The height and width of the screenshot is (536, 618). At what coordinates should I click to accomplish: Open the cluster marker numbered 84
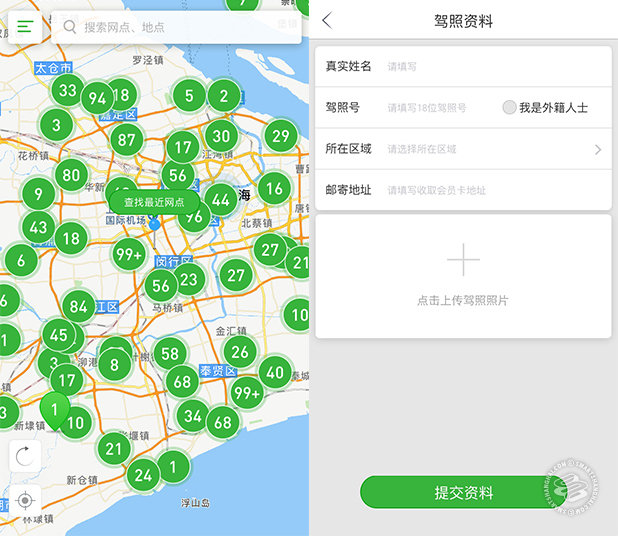click(79, 307)
